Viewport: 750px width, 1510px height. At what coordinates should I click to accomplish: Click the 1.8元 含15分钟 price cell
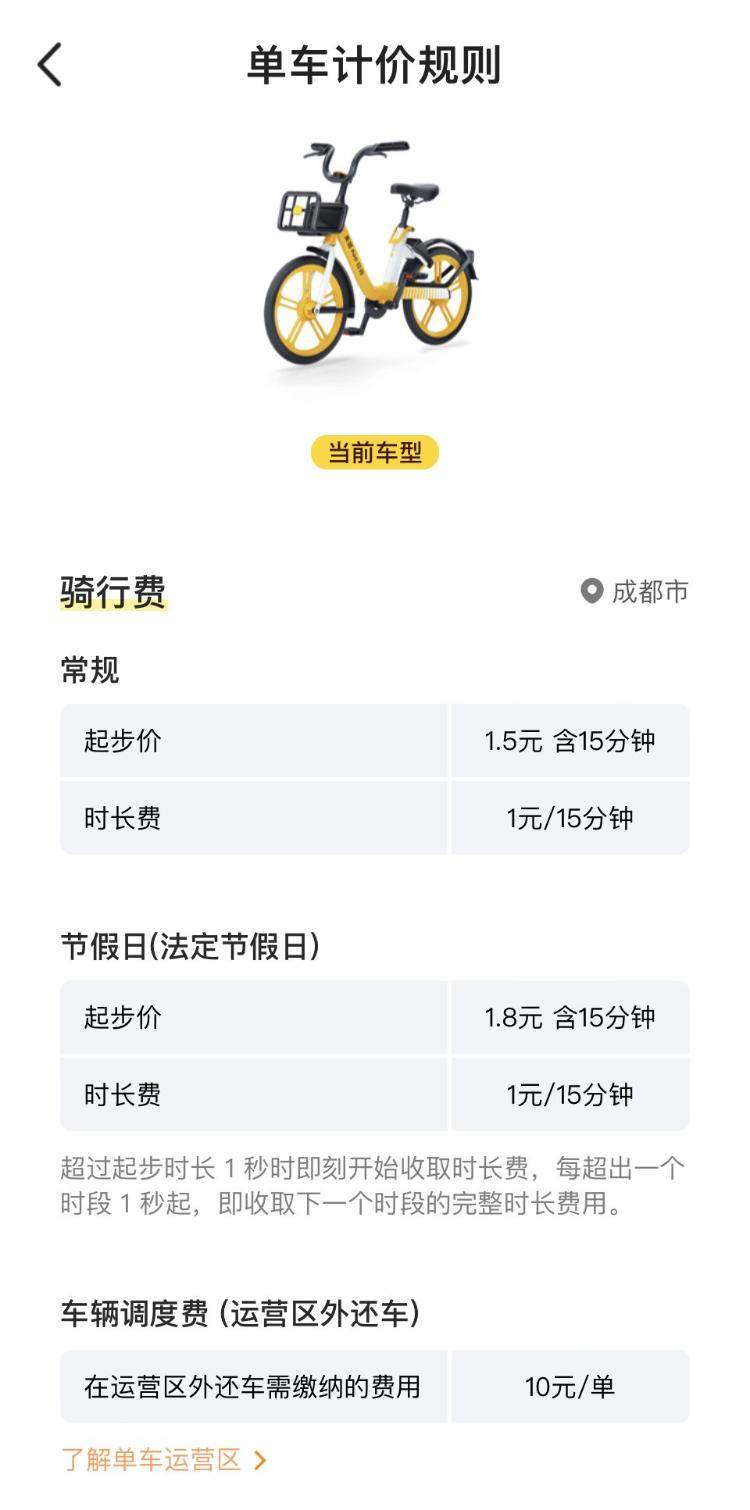pos(570,1017)
